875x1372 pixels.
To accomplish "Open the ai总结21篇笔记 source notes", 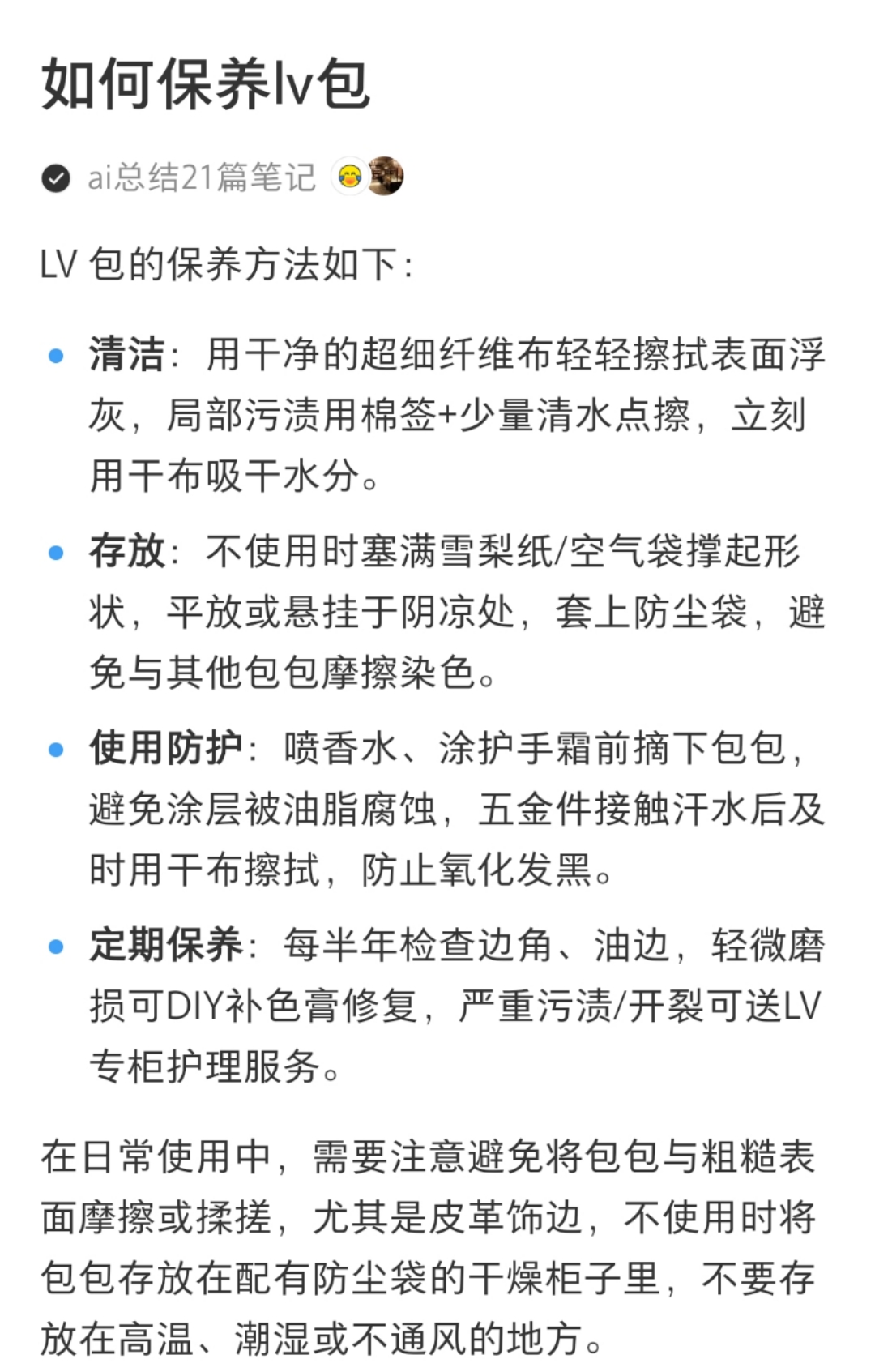I will (x=202, y=177).
